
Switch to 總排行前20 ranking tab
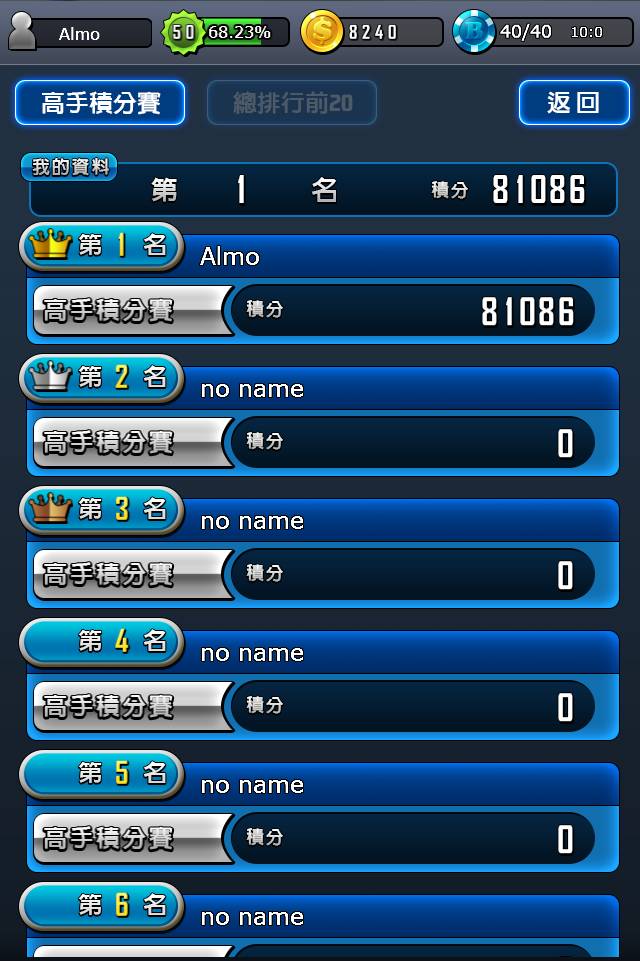click(x=292, y=103)
